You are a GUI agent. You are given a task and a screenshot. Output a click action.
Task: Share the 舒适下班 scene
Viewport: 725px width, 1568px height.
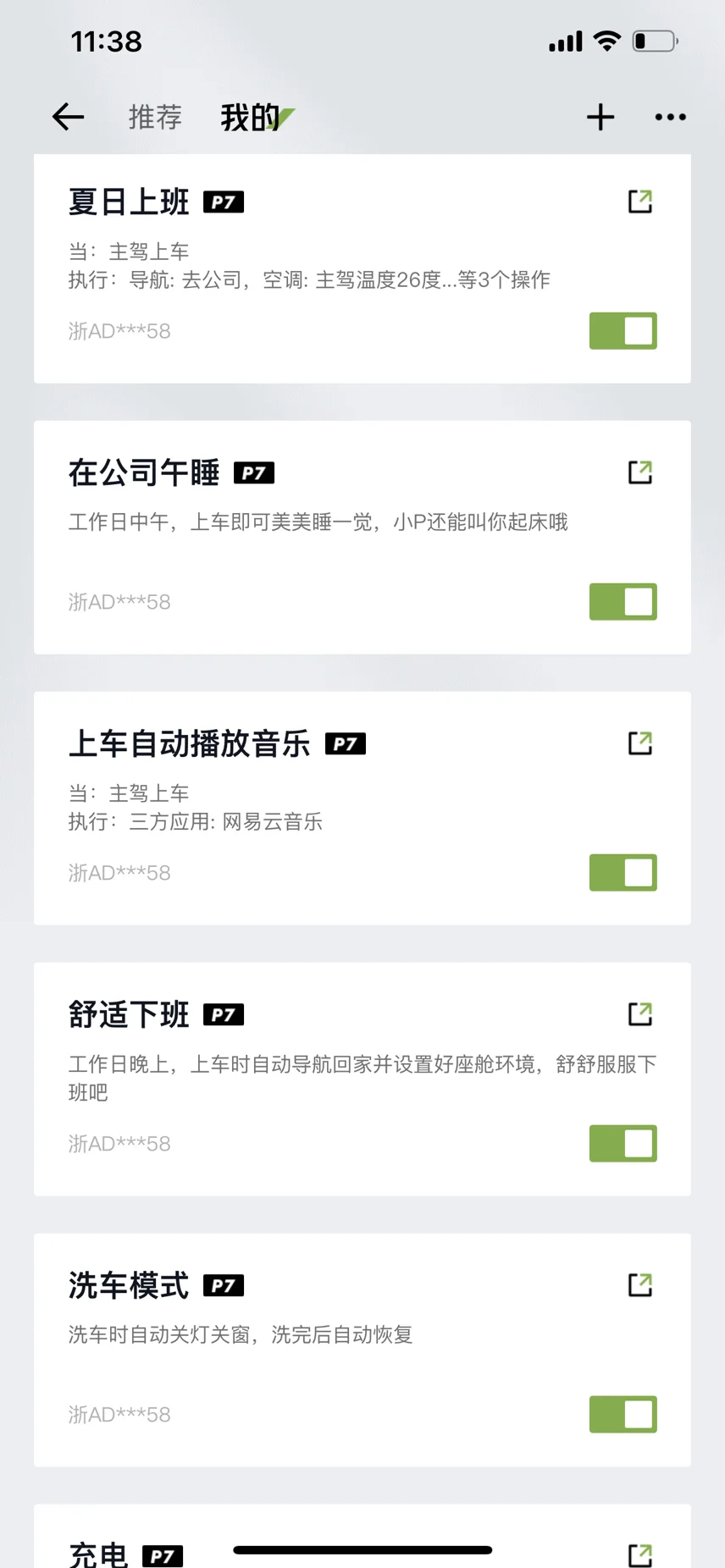640,1014
